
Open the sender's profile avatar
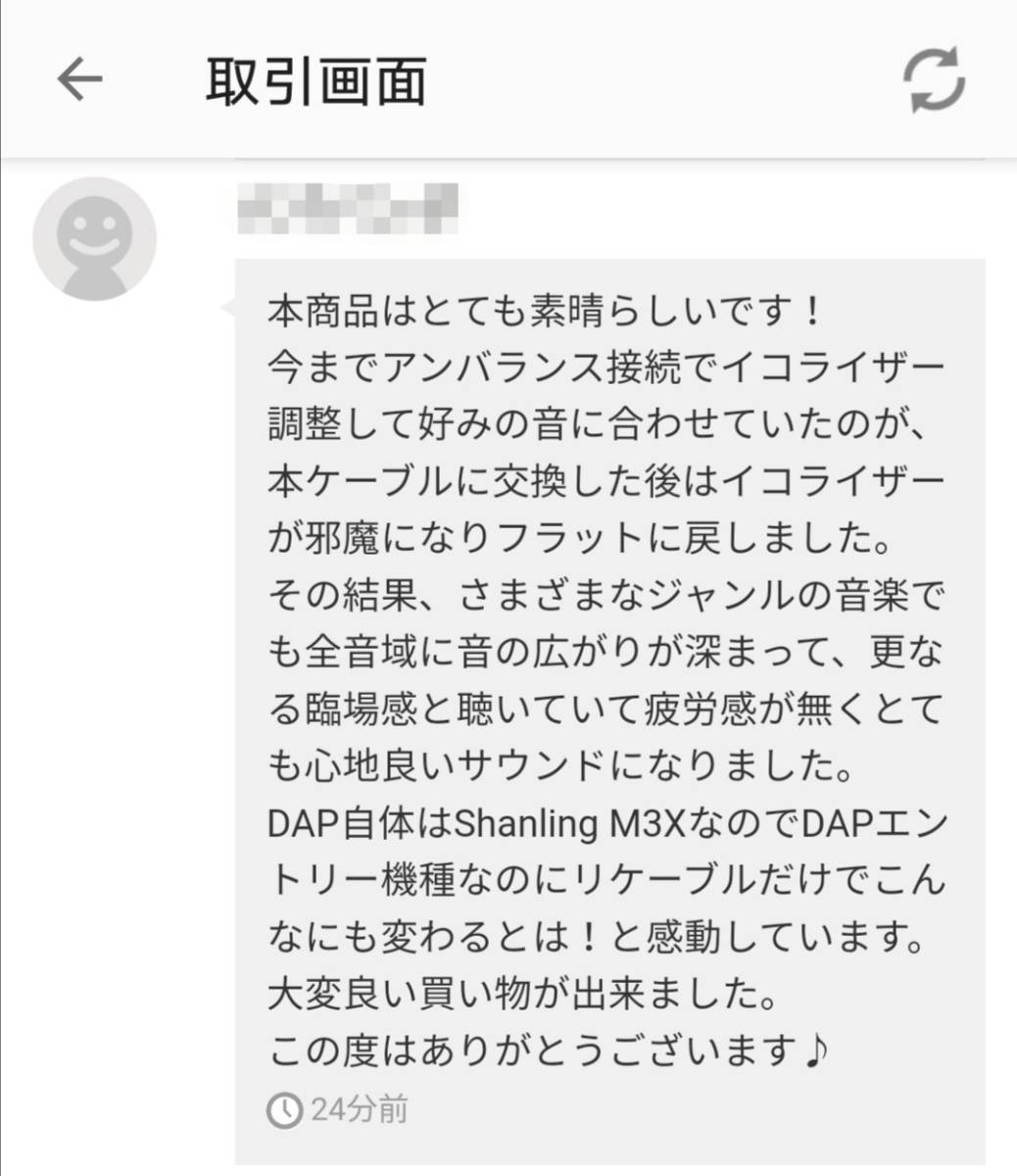(x=95, y=238)
